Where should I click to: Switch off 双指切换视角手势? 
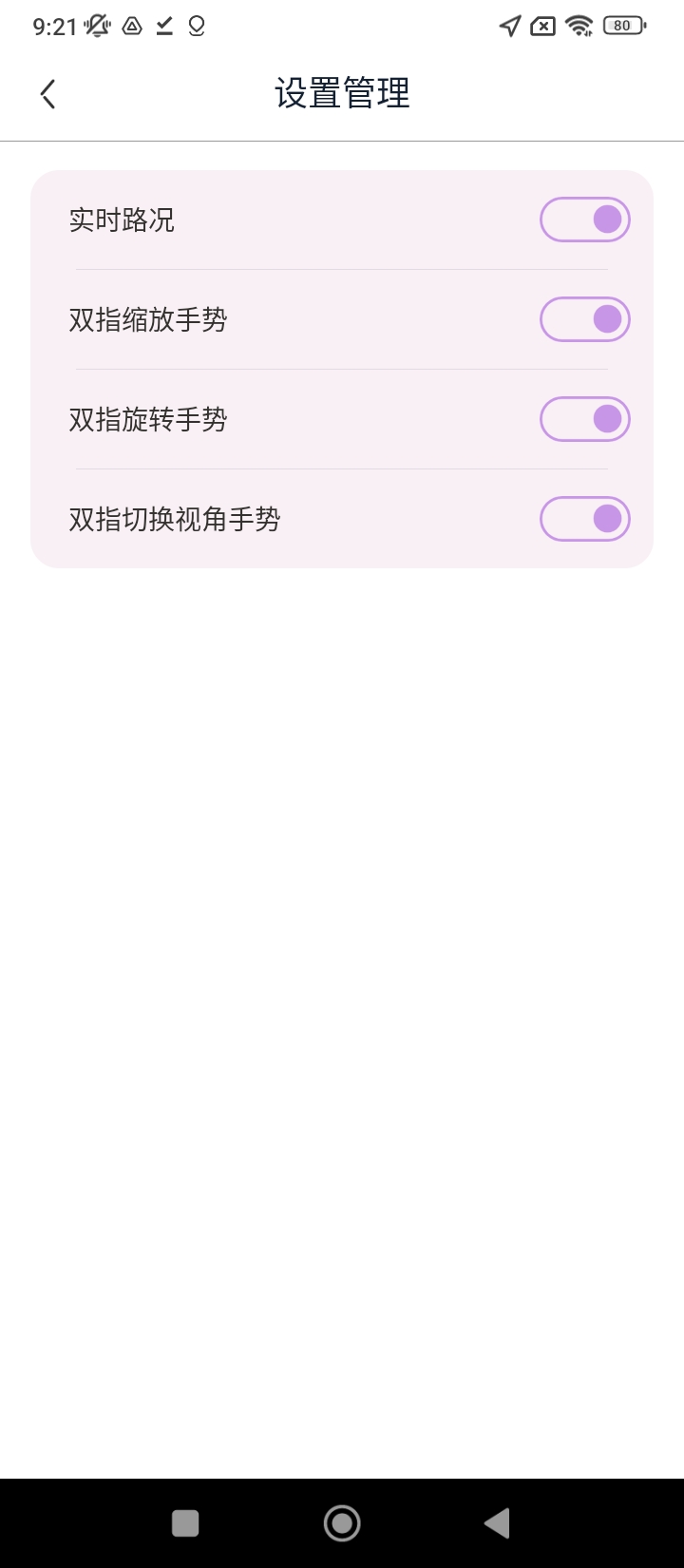point(584,519)
